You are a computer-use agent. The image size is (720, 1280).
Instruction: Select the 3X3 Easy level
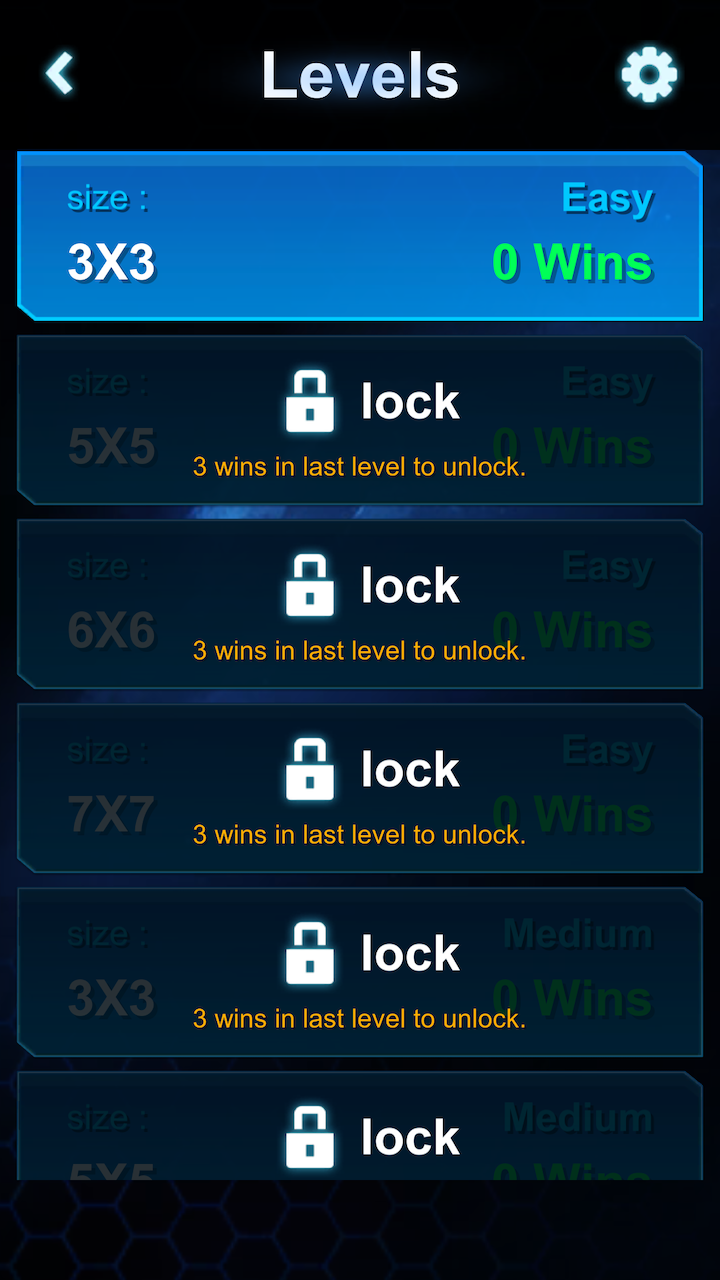tap(360, 236)
